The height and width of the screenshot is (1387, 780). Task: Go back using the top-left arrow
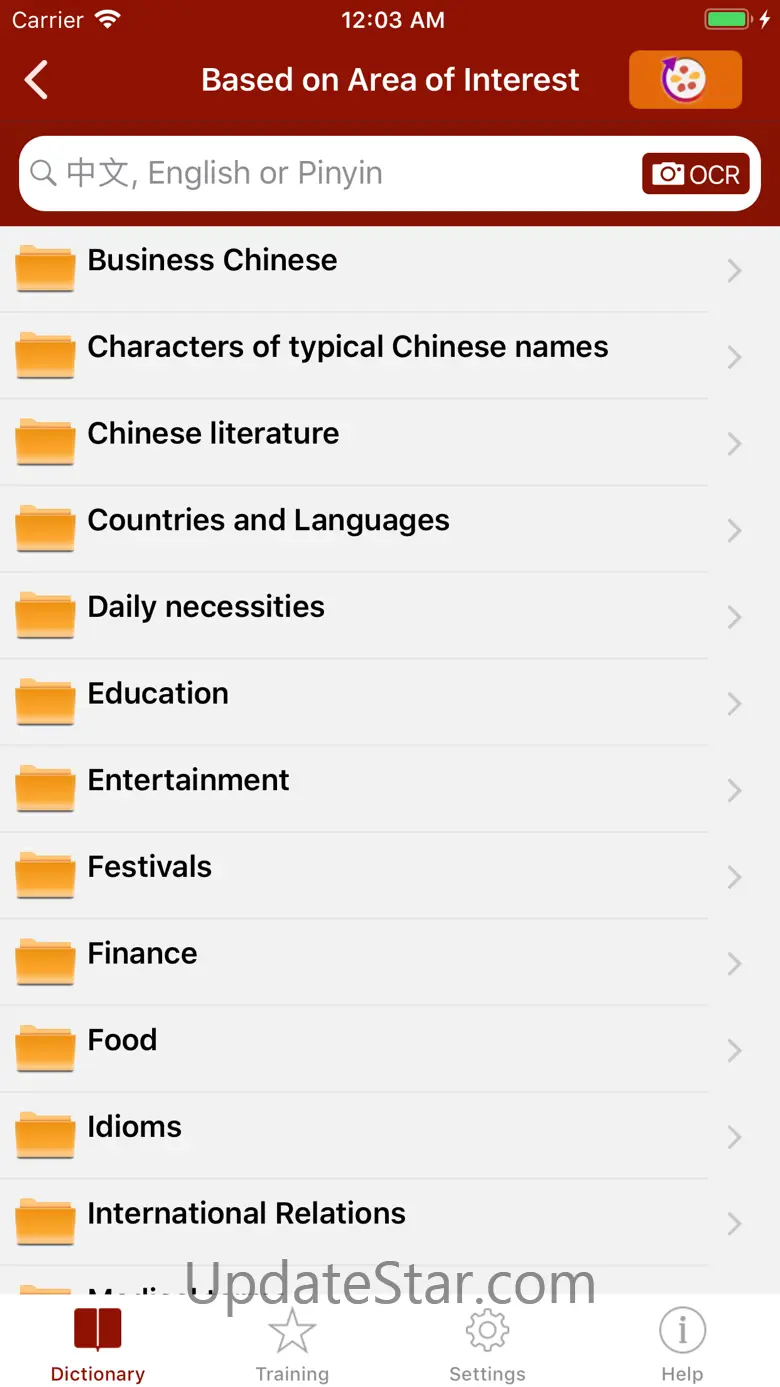pyautogui.click(x=36, y=80)
